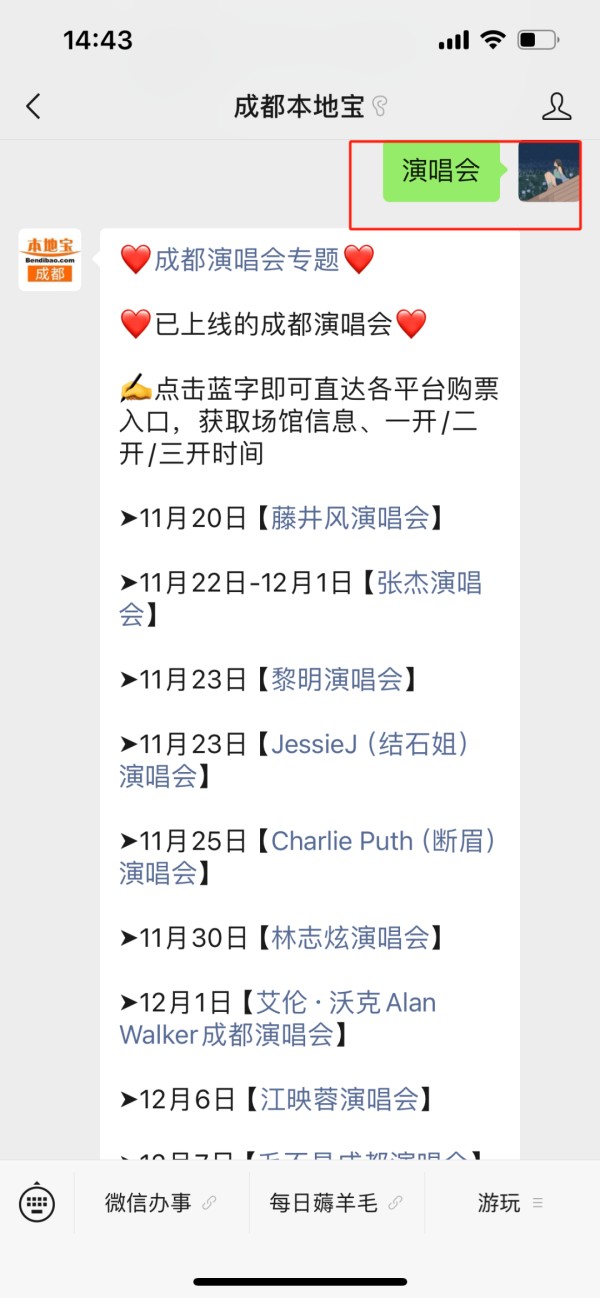Tap the 成都本地宝 account avatar
This screenshot has height=1298, width=600.
pyautogui.click(x=50, y=260)
